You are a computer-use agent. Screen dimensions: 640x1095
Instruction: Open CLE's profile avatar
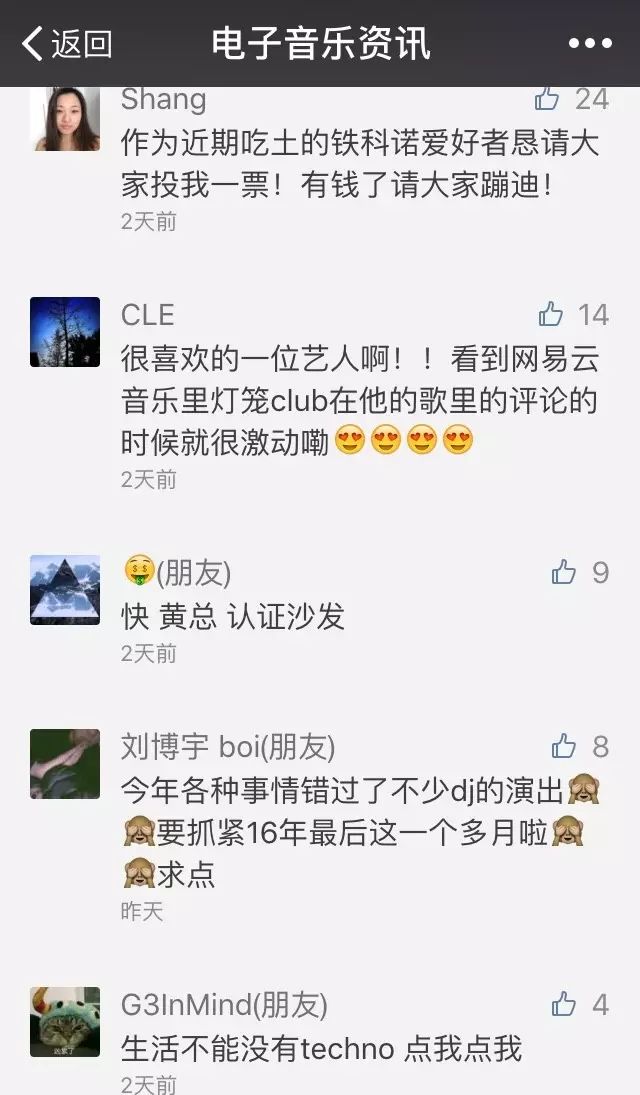[65, 332]
